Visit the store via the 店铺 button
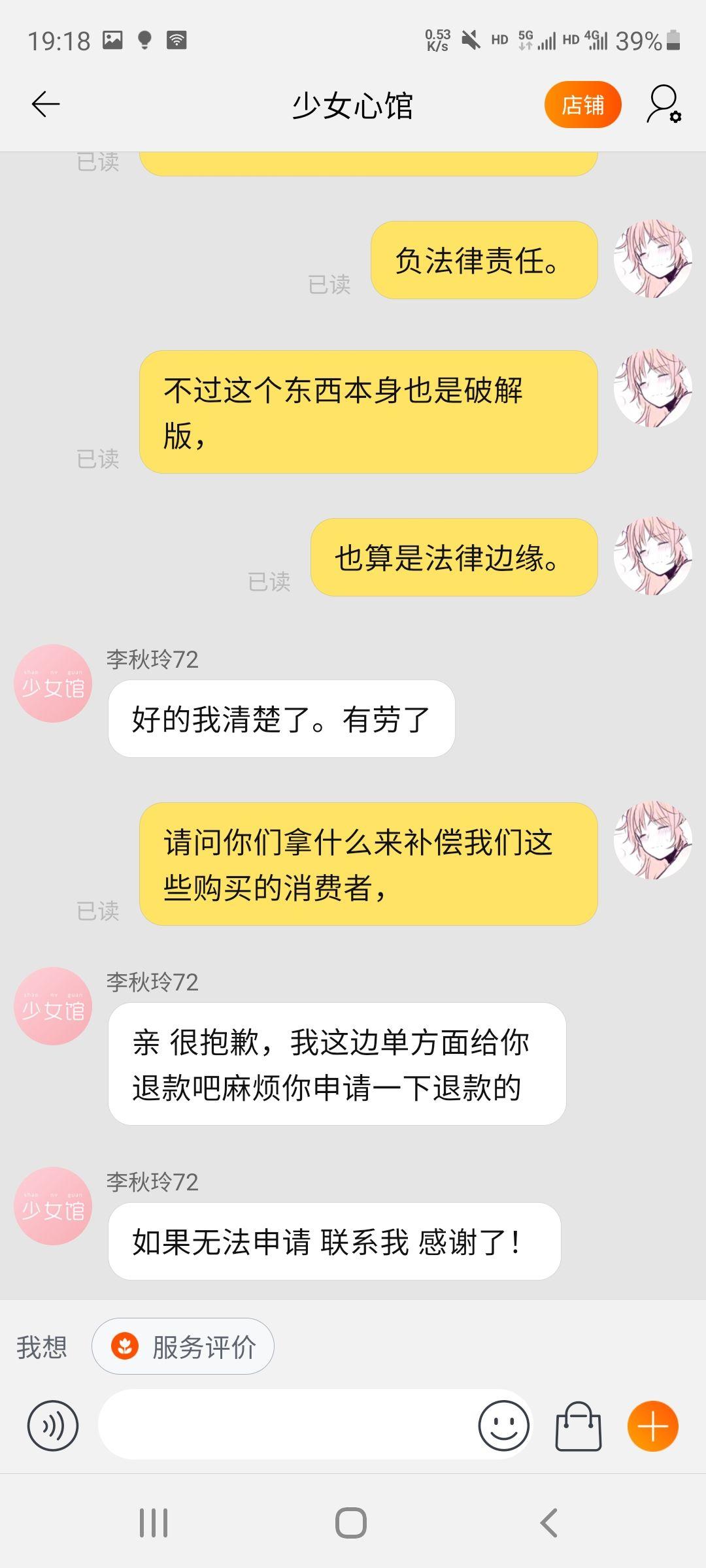706x1568 pixels. tap(583, 103)
